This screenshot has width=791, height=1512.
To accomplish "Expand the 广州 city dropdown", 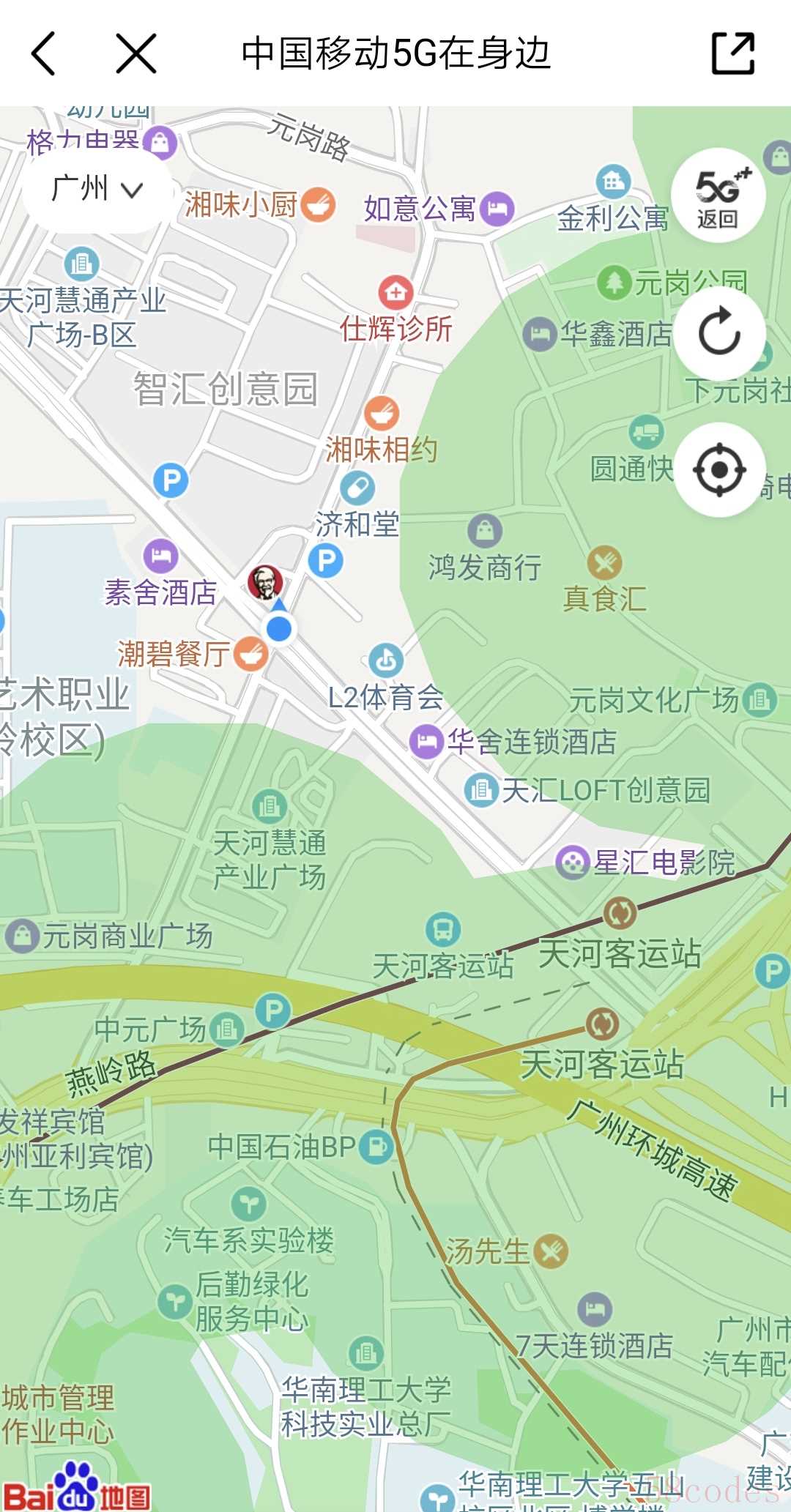I will pos(97,190).
